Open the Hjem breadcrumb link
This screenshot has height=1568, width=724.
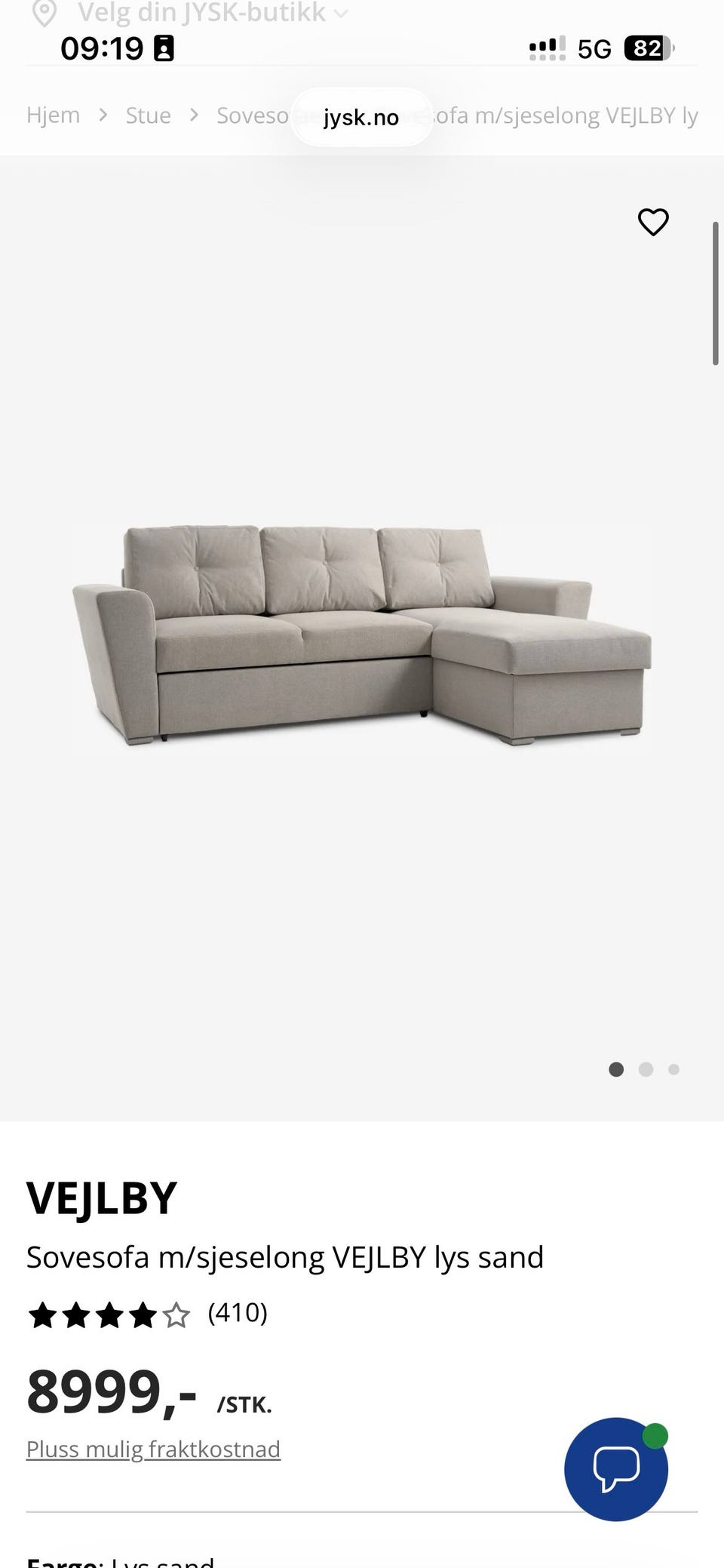tap(53, 115)
